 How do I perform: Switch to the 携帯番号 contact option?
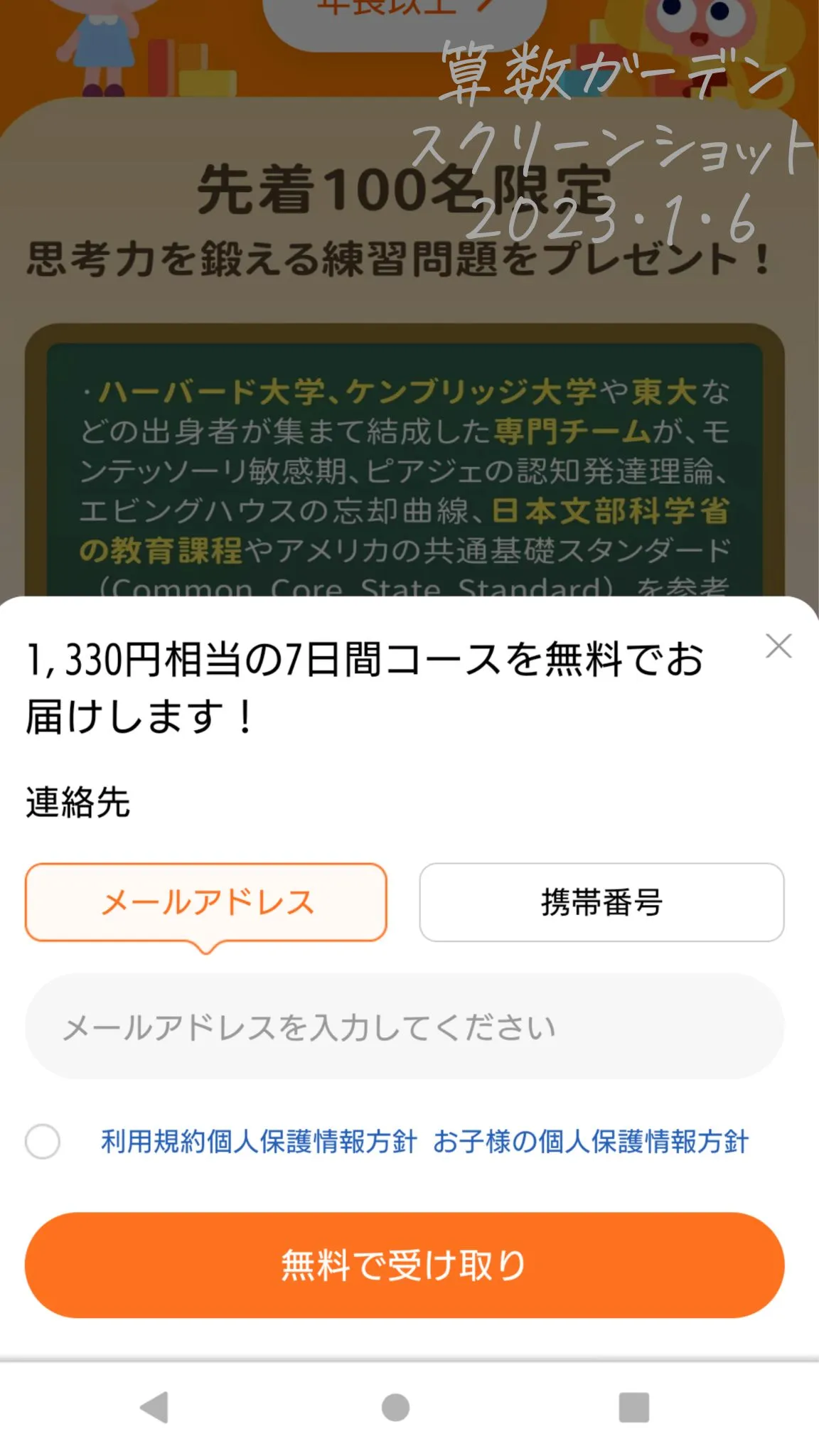point(601,902)
